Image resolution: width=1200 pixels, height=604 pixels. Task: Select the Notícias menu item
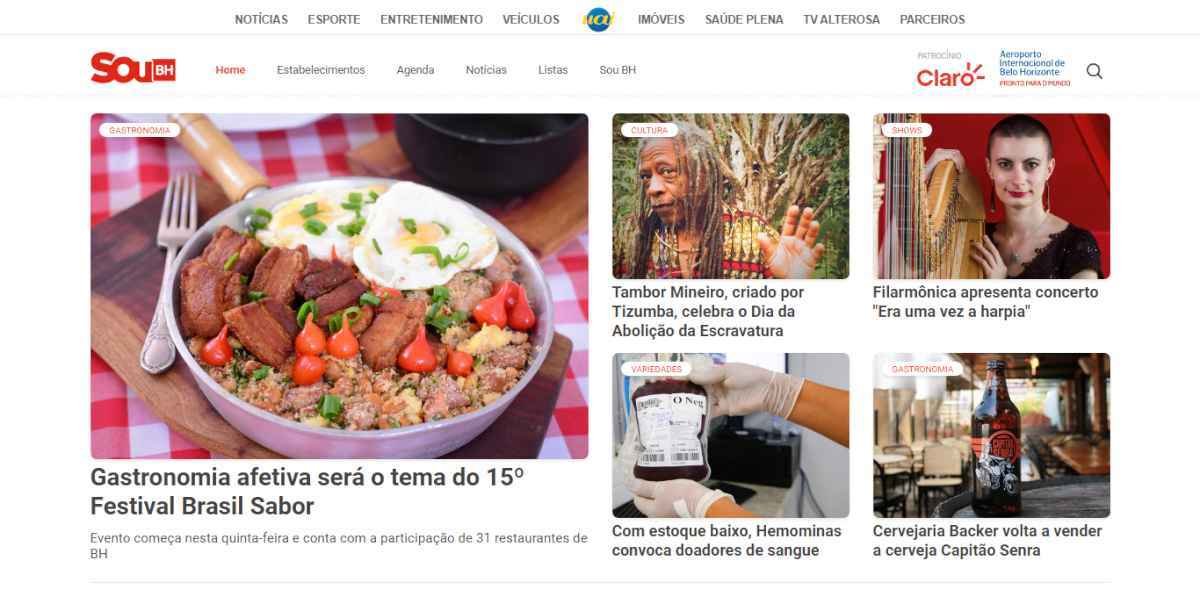click(x=486, y=70)
